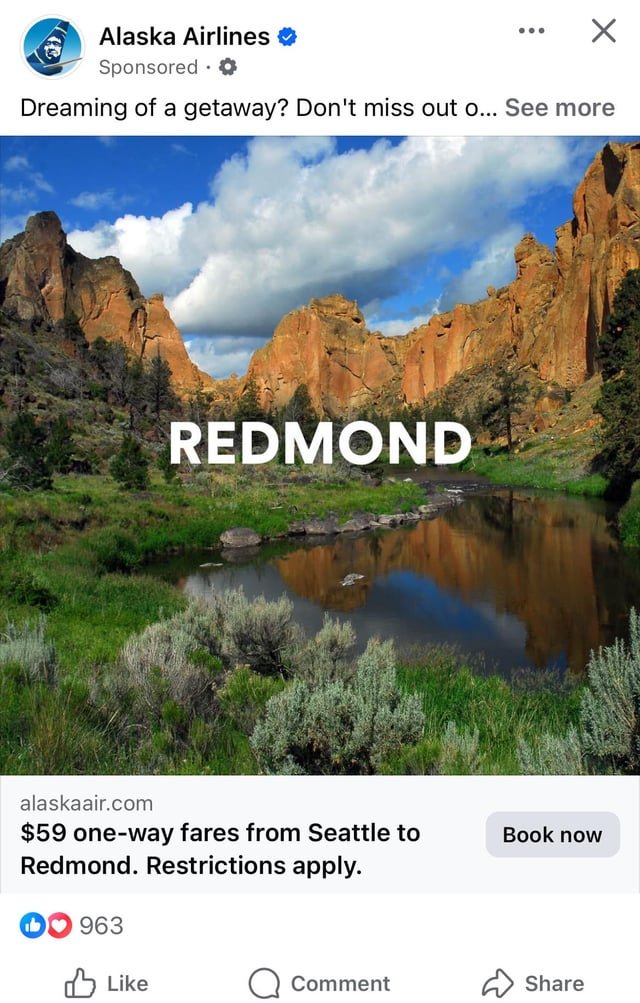Open Alaska Airlines profile picture
This screenshot has width=640, height=1003.
click(x=52, y=47)
